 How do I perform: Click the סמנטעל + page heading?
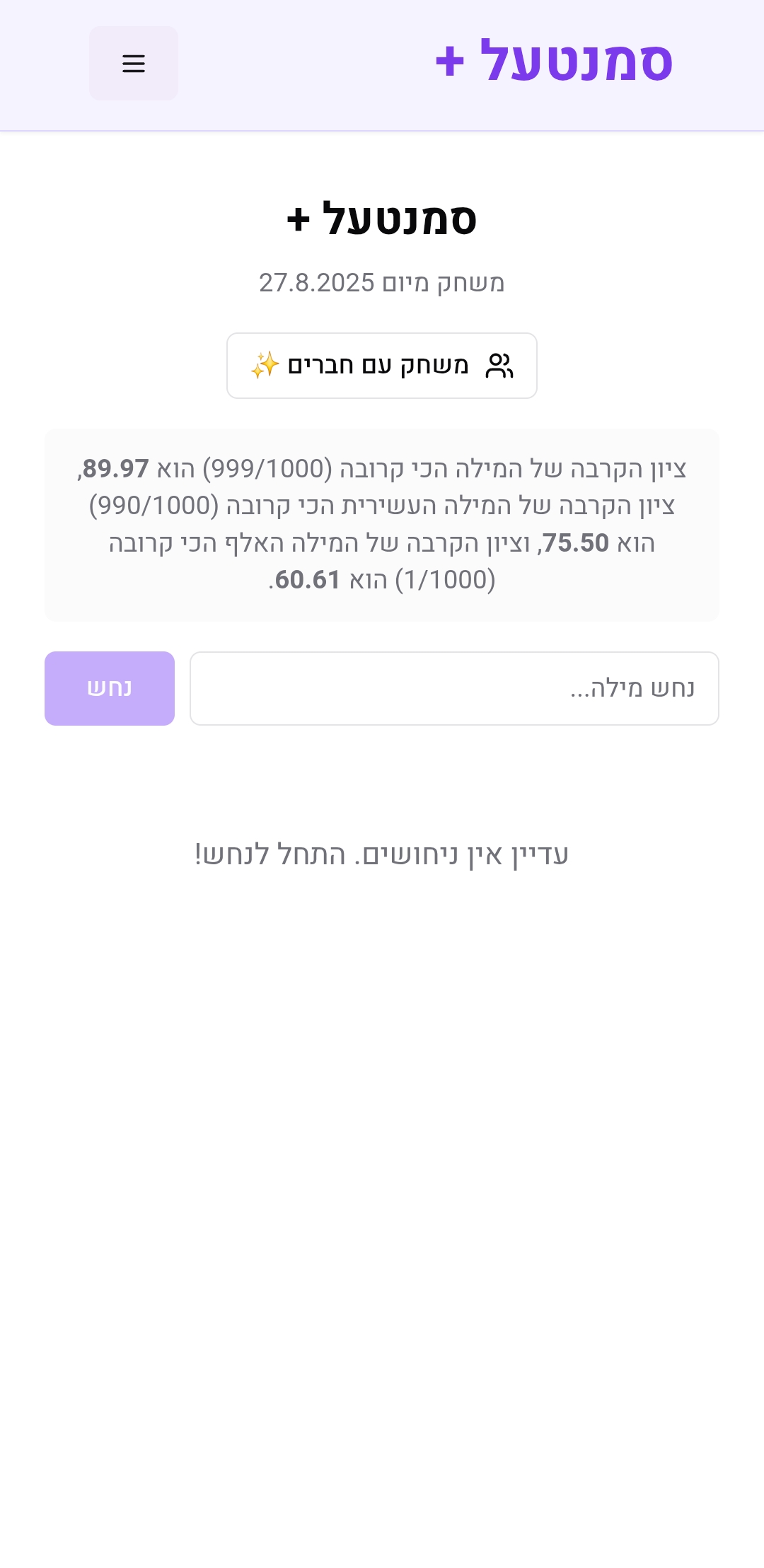[x=382, y=221]
